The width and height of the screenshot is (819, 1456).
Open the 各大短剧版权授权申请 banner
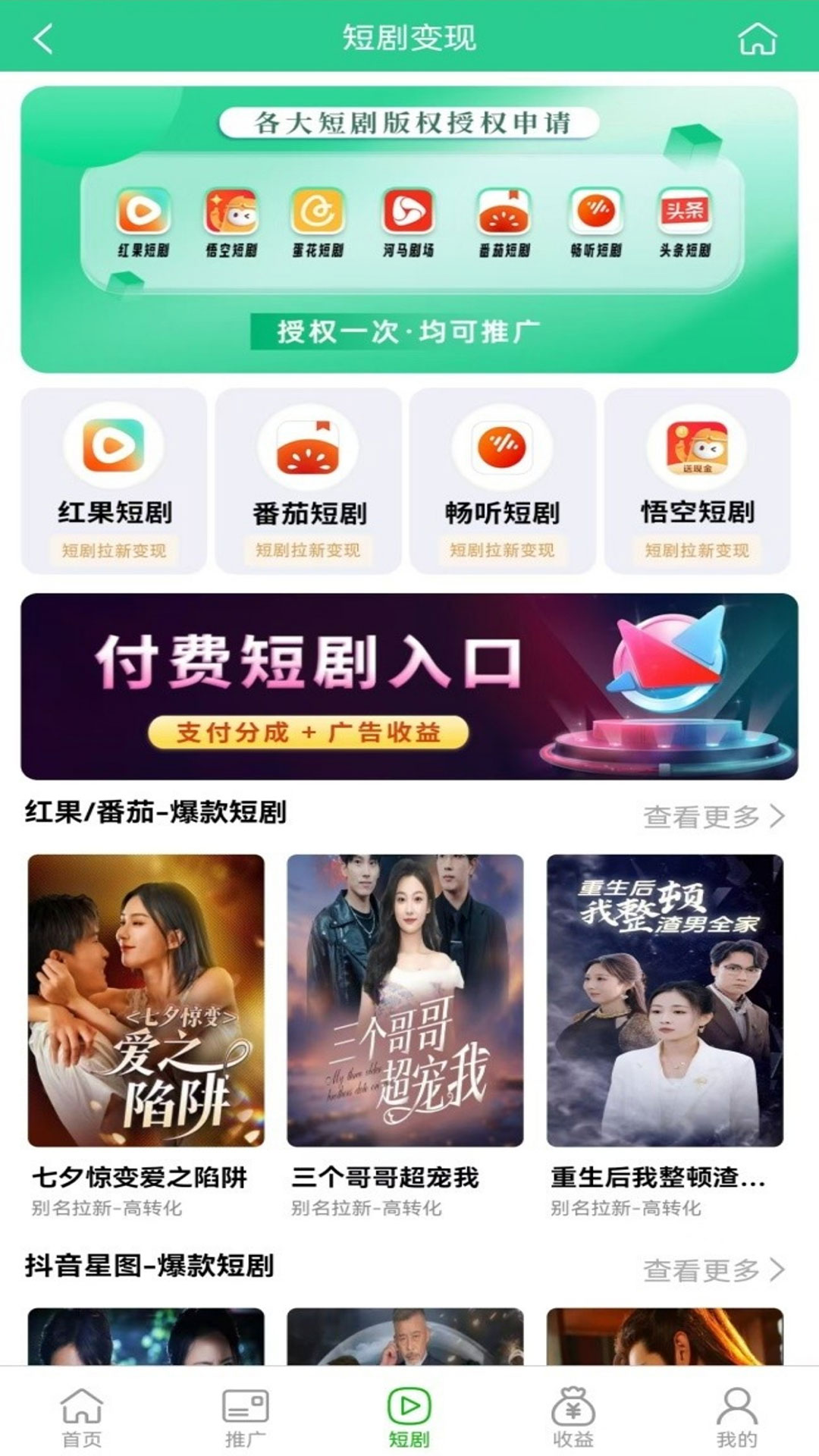(409, 229)
